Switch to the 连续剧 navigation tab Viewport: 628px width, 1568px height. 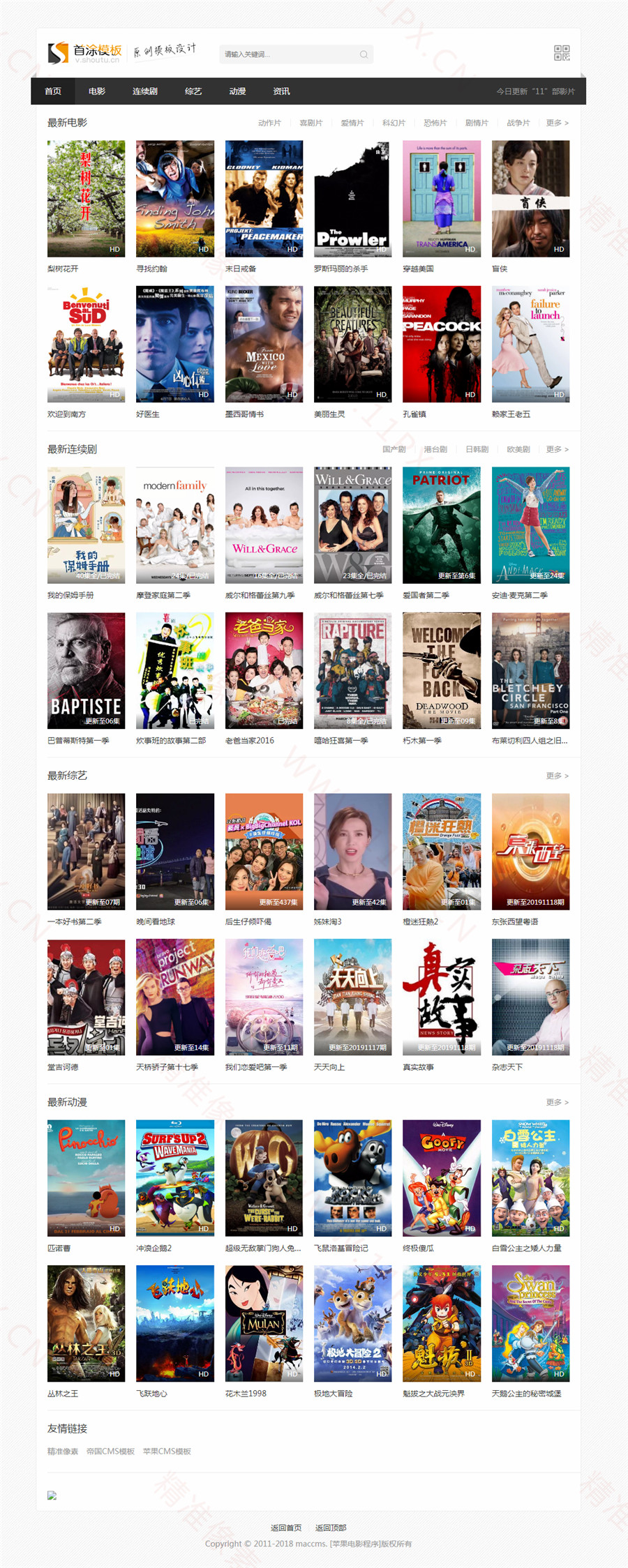144,91
